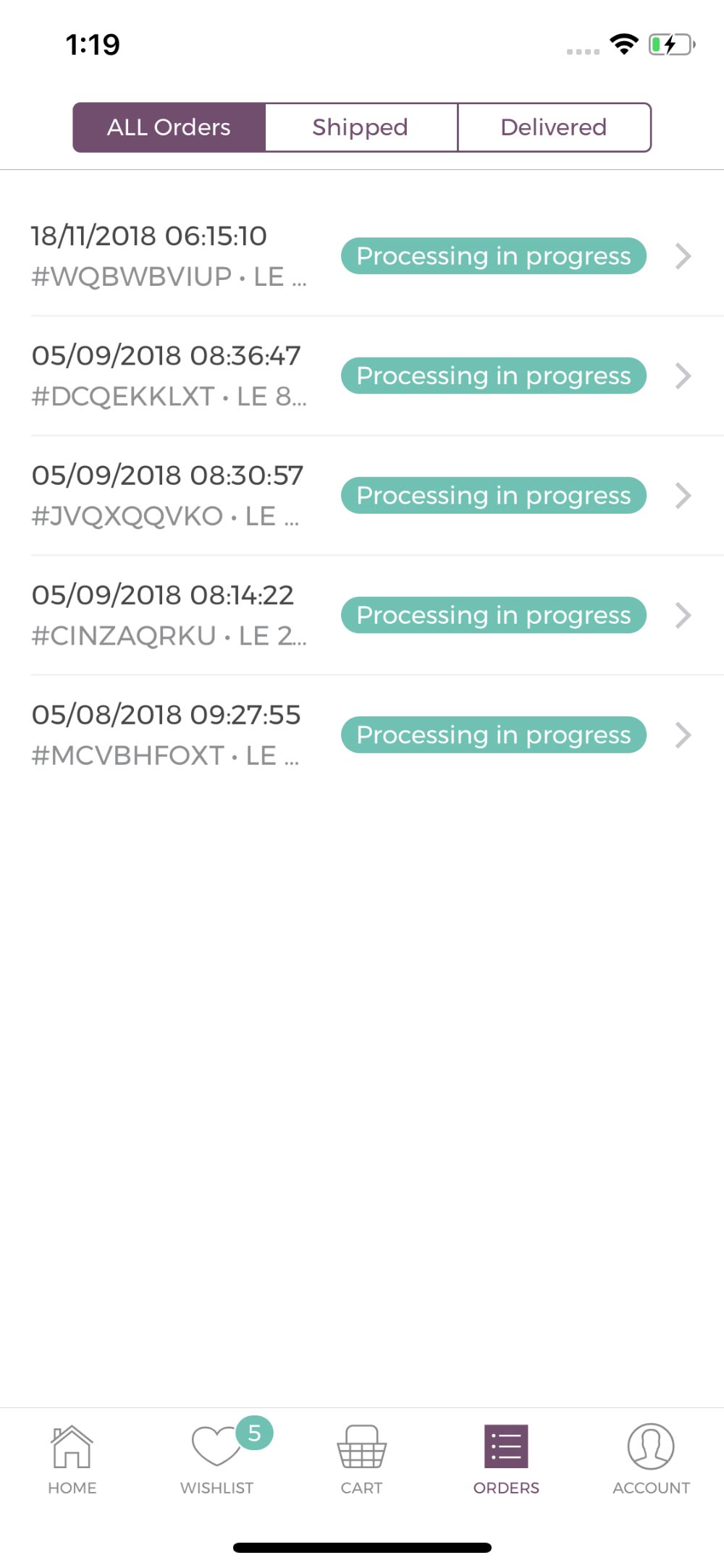724x1568 pixels.
Task: Go to the Home tab
Action: tap(72, 1459)
